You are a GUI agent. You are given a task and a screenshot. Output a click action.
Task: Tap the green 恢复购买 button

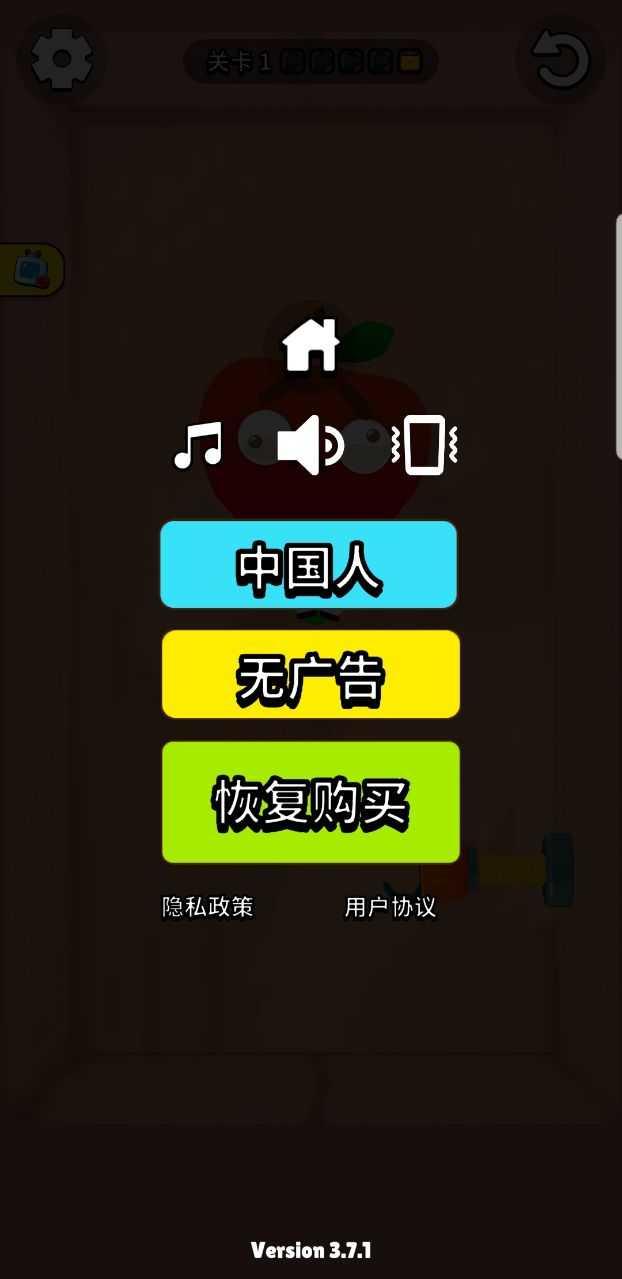(311, 802)
